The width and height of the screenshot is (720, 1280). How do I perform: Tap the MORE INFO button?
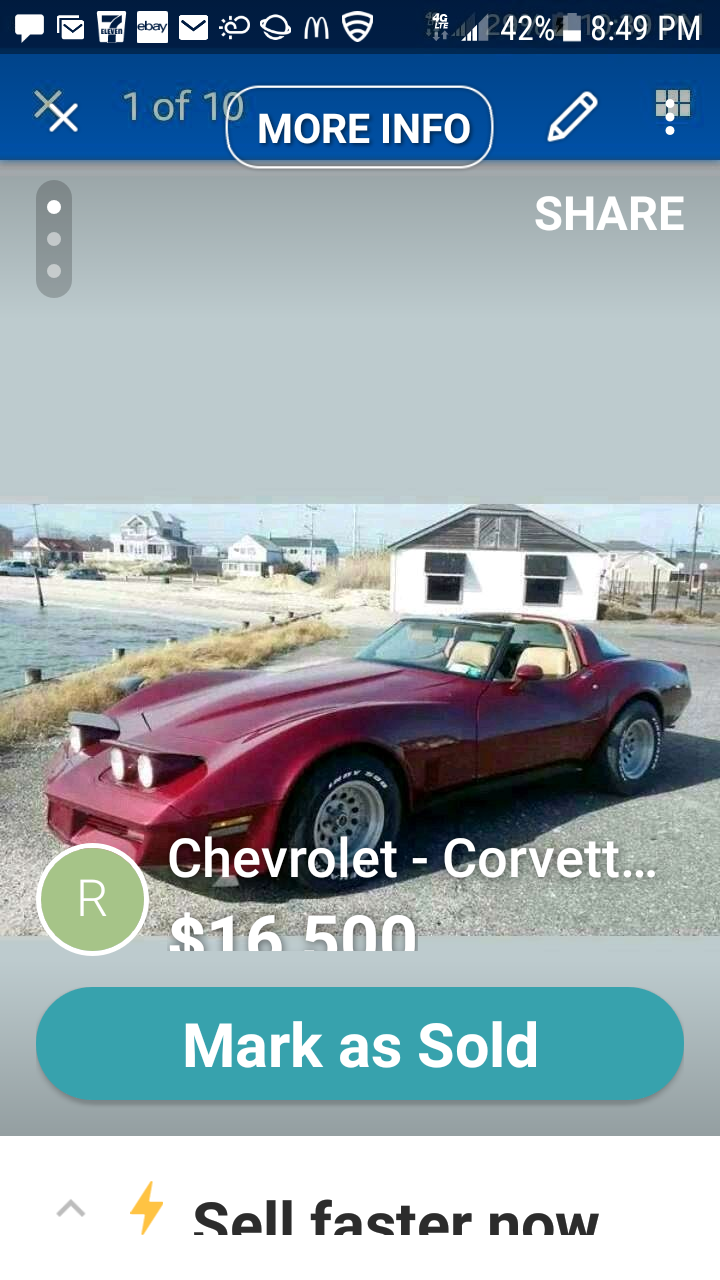pos(360,127)
